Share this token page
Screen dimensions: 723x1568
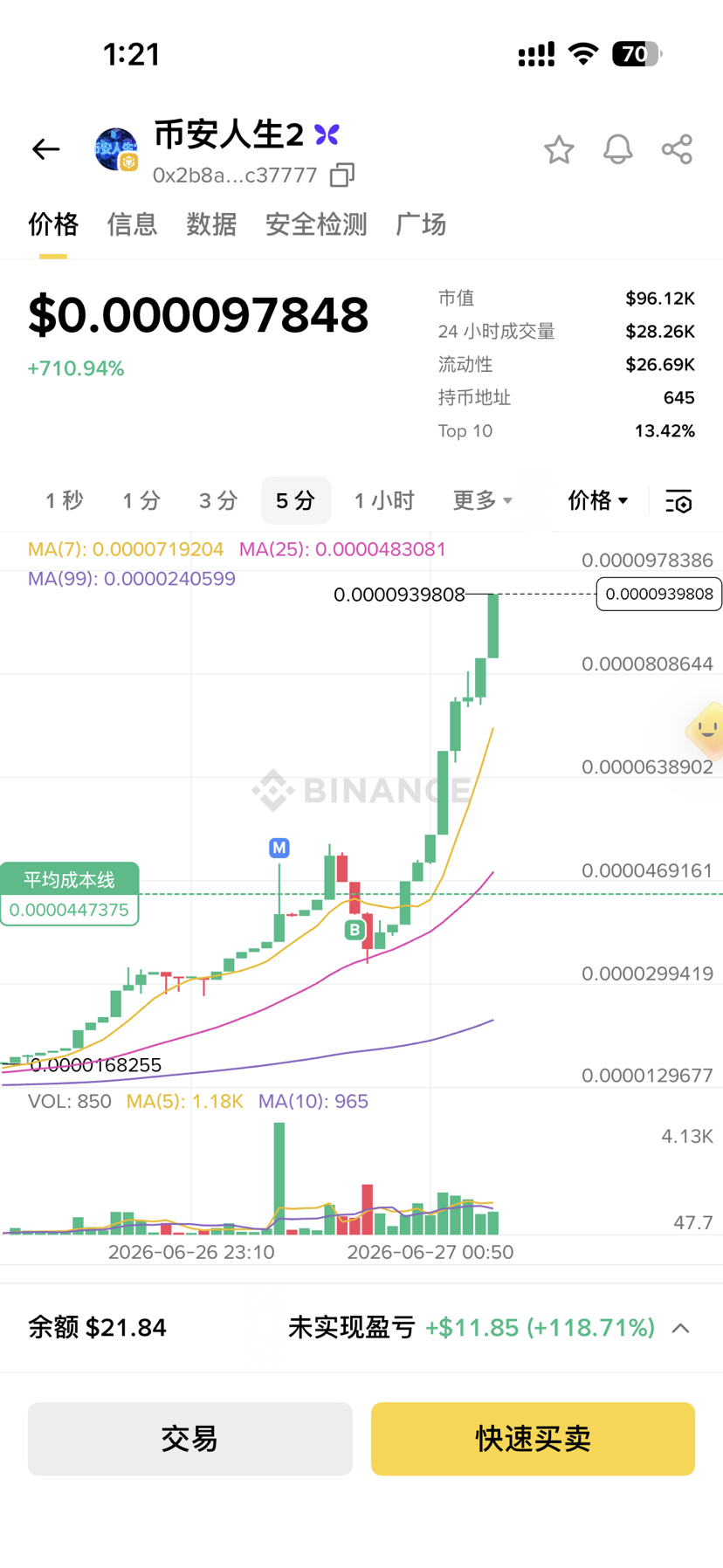coord(677,149)
